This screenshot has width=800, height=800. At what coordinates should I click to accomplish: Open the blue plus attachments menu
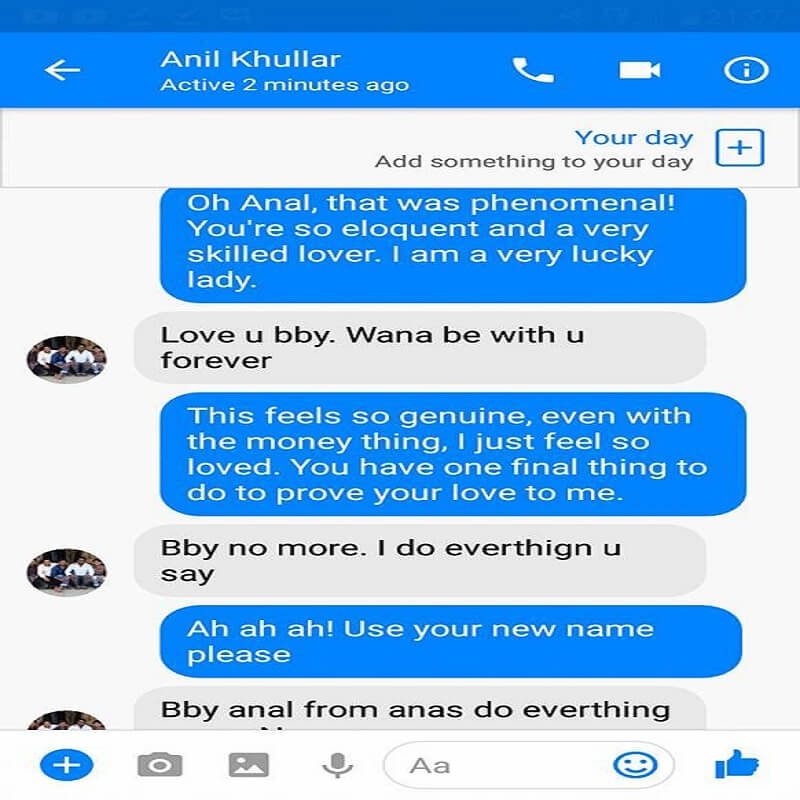(66, 765)
